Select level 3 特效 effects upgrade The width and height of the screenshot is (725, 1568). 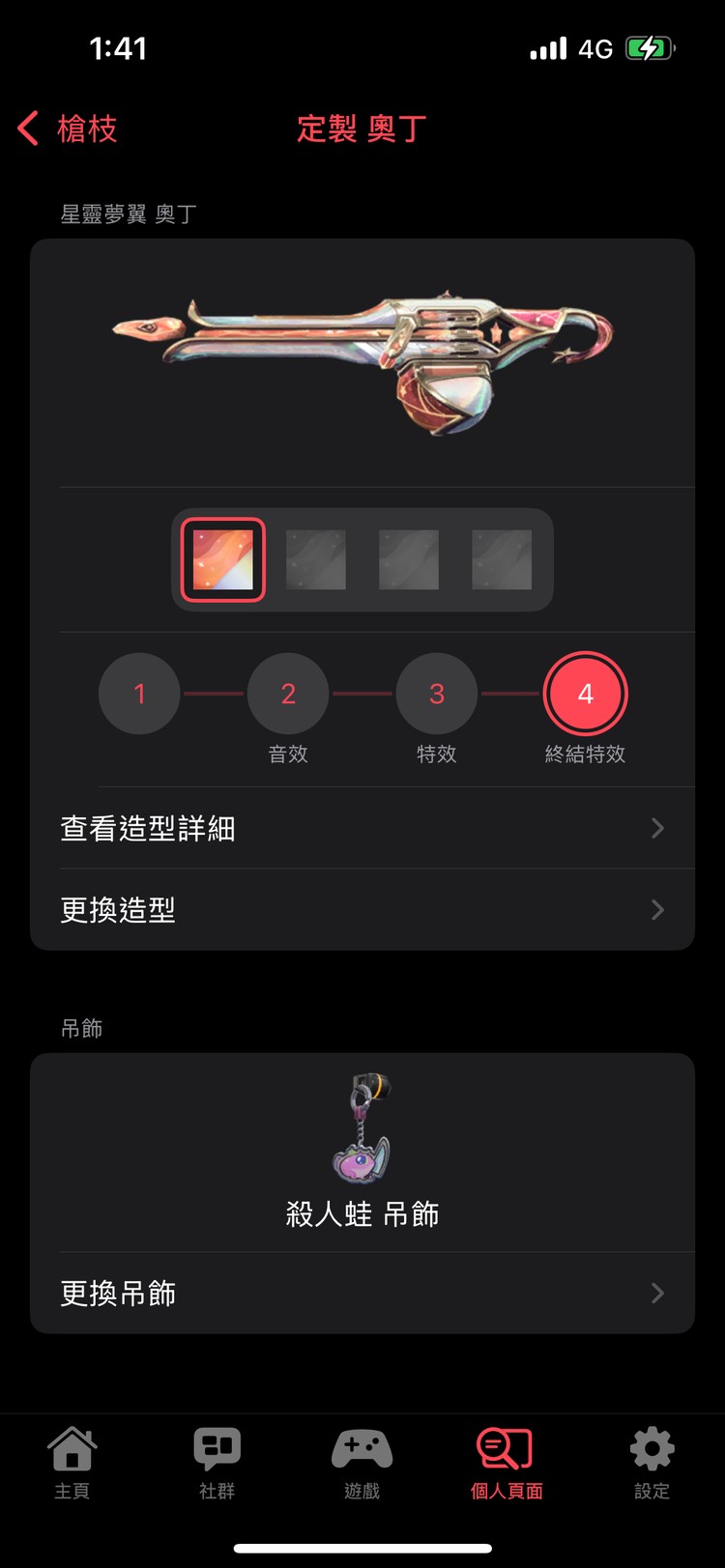tap(437, 693)
